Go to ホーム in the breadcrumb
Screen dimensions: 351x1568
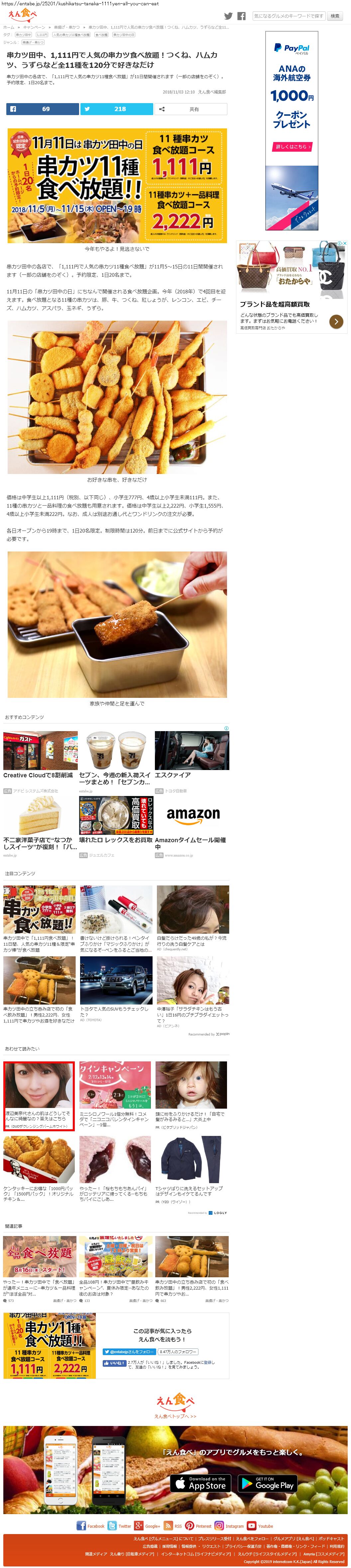(x=9, y=27)
